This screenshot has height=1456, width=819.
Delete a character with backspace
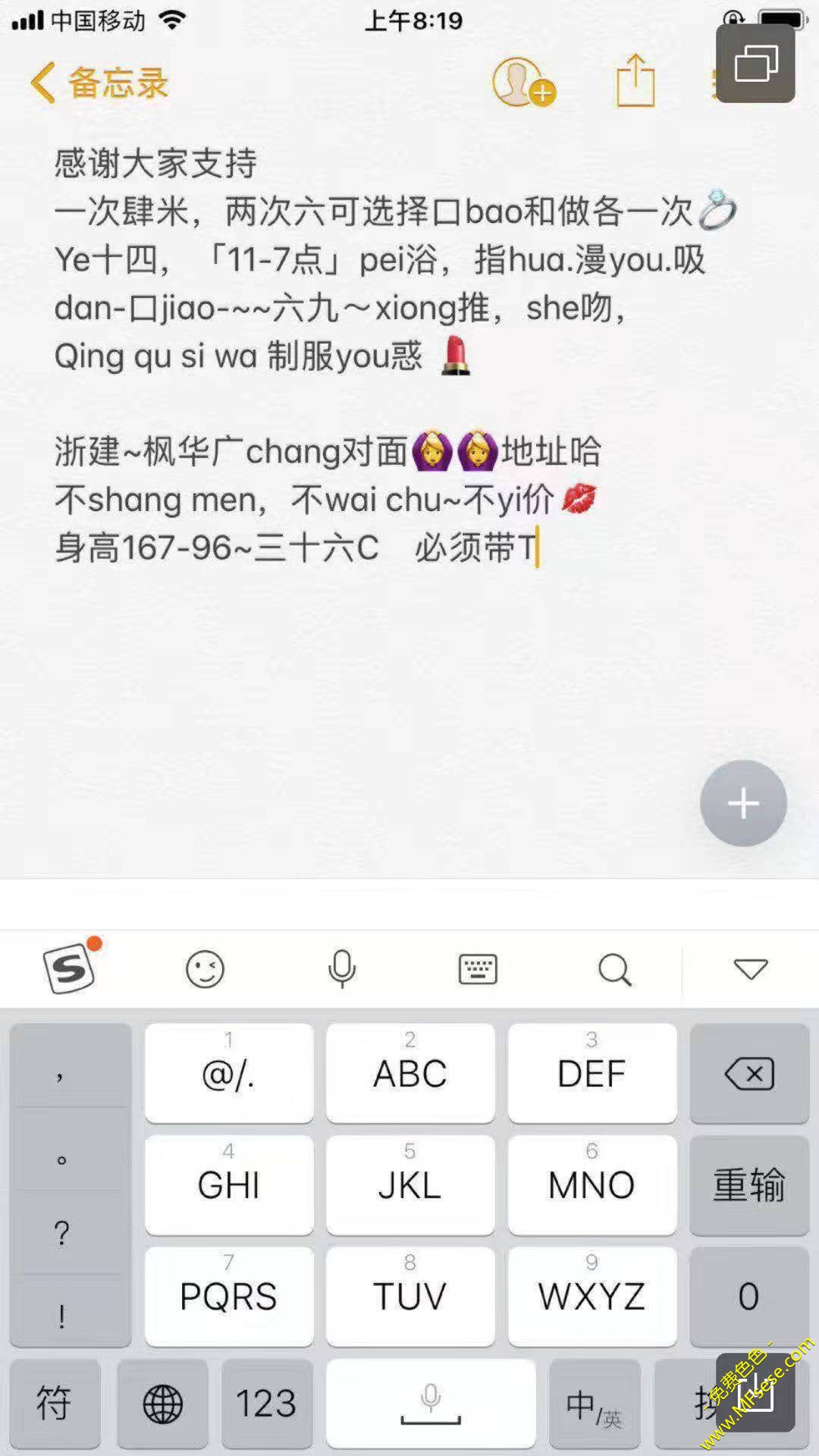pos(749,1073)
